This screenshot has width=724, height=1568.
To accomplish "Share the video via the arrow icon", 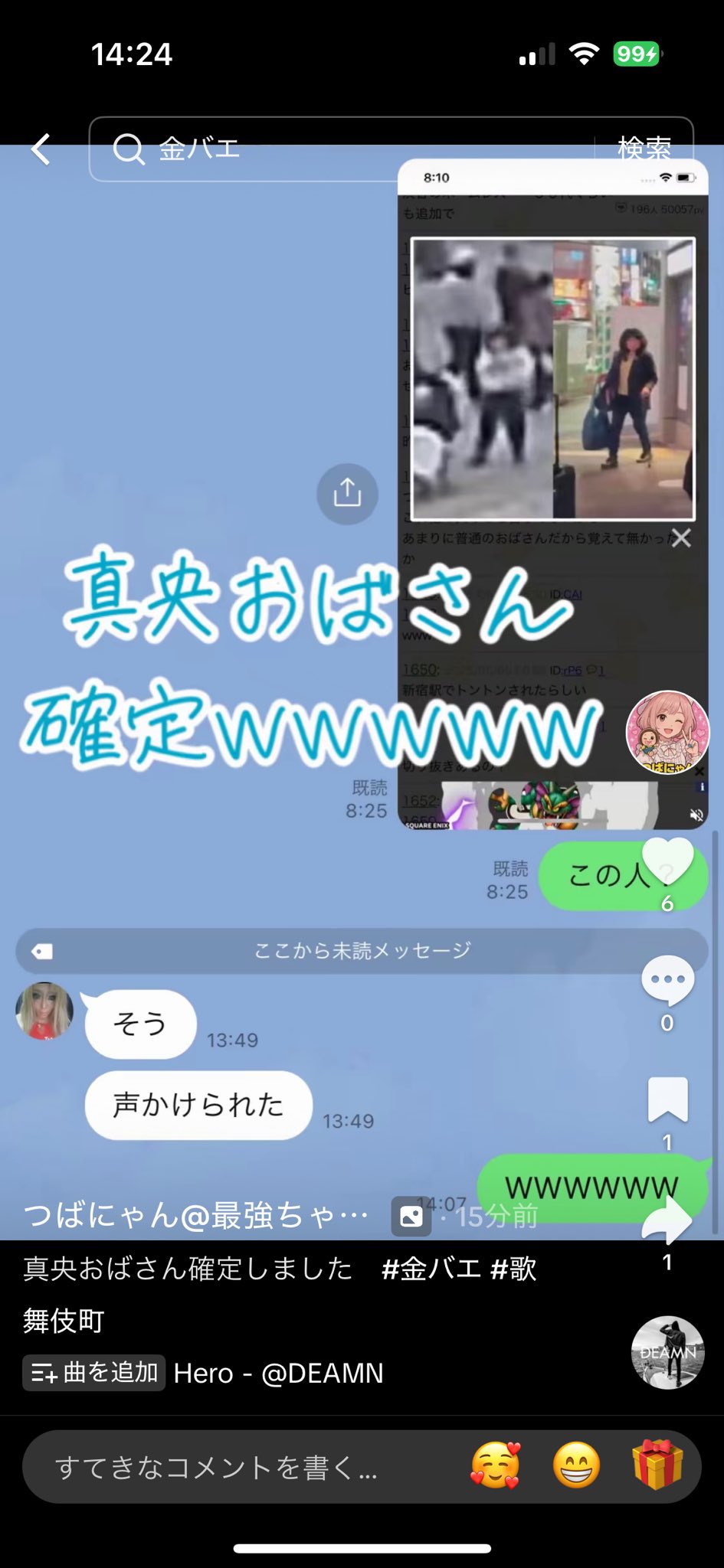I will pyautogui.click(x=667, y=1221).
